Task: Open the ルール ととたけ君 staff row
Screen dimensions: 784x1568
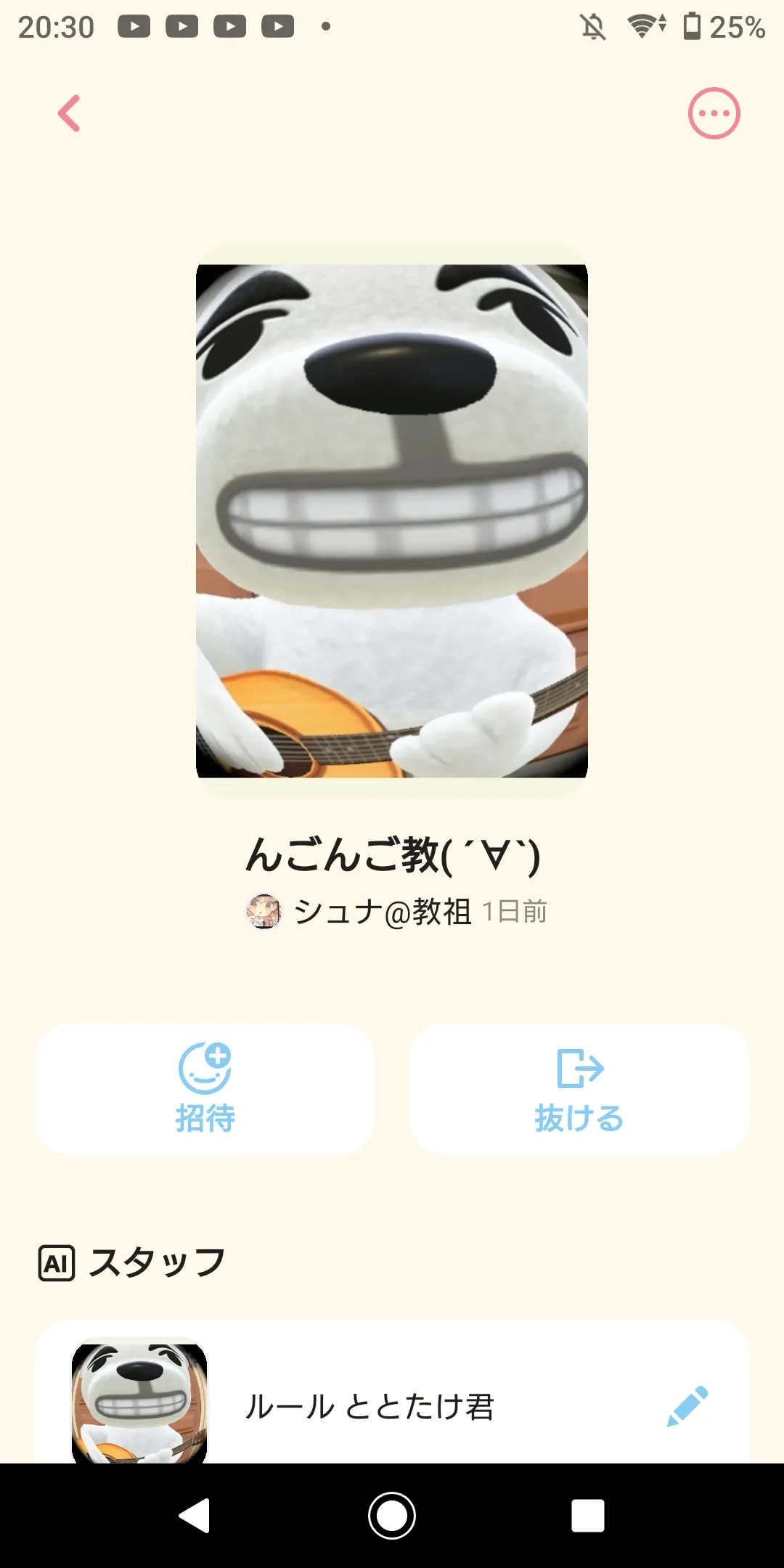Action: [x=370, y=1406]
